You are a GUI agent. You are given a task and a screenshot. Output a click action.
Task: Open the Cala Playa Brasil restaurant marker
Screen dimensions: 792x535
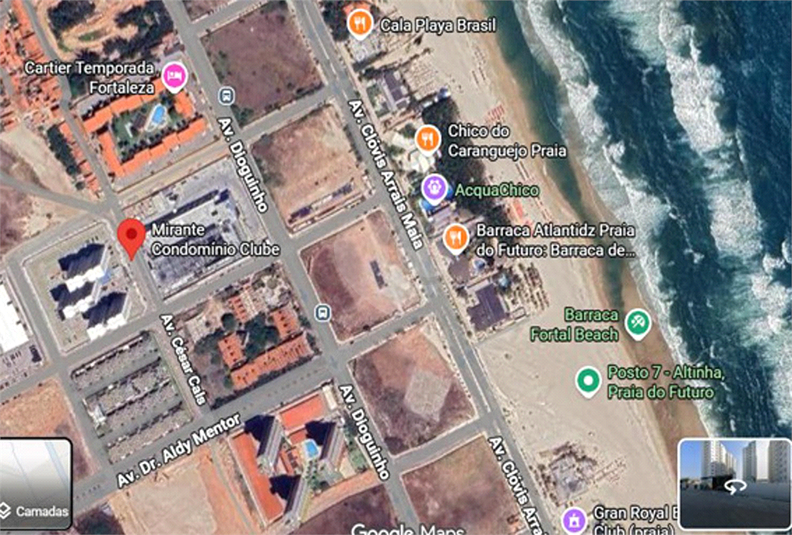[x=359, y=21]
